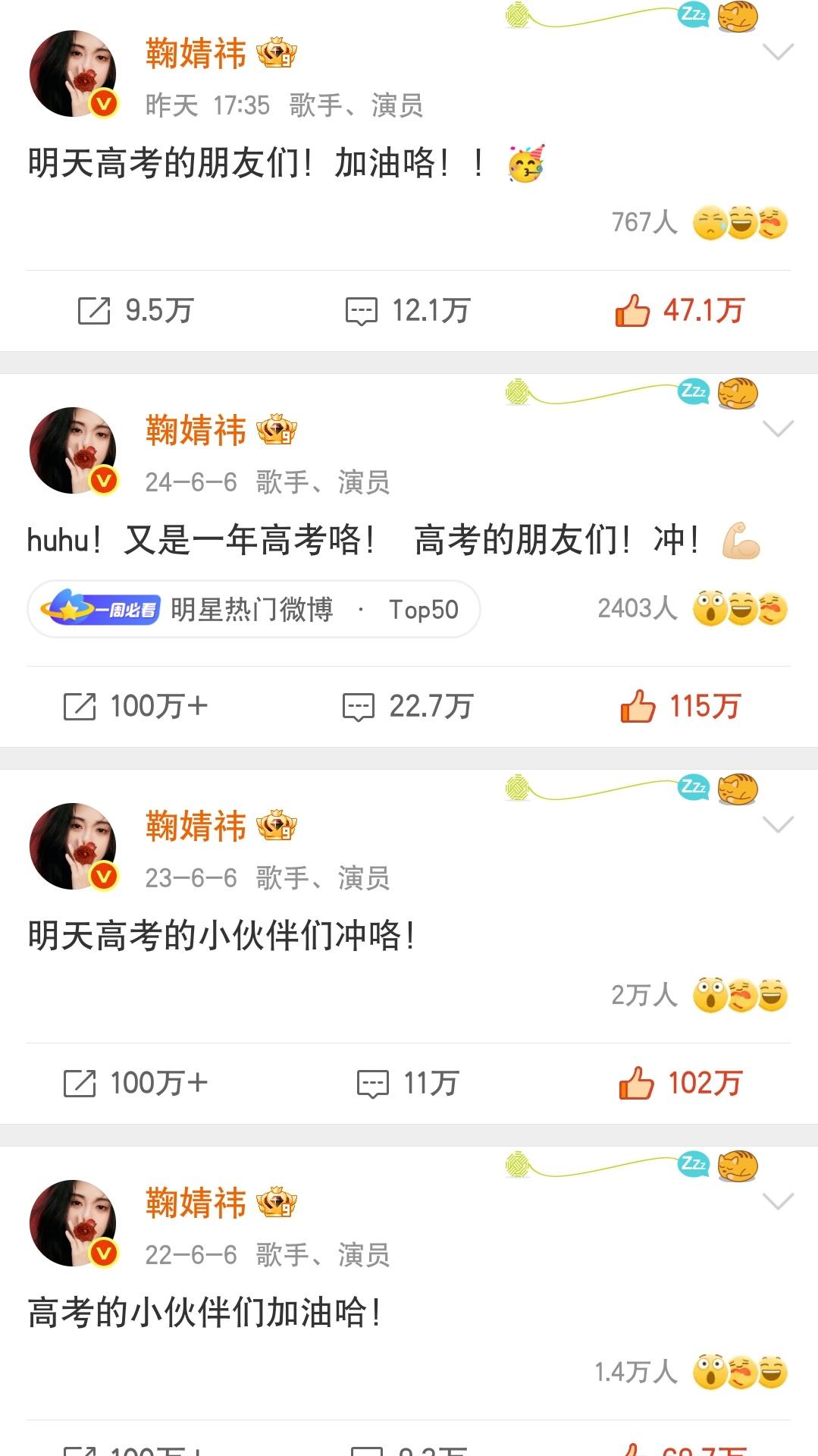Screen dimensions: 818x1456
Task: Expand the chevron menu on the 23-6-6 post
Action: [x=778, y=824]
